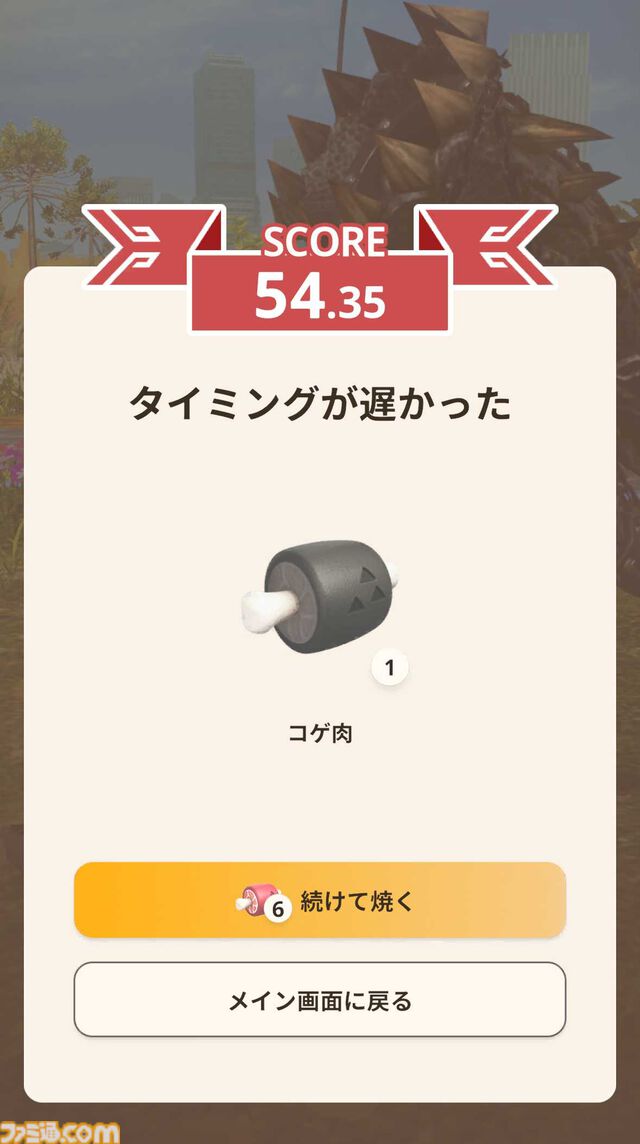Tap 続けて焼く to grill again
The image size is (640, 1144).
tap(320, 900)
